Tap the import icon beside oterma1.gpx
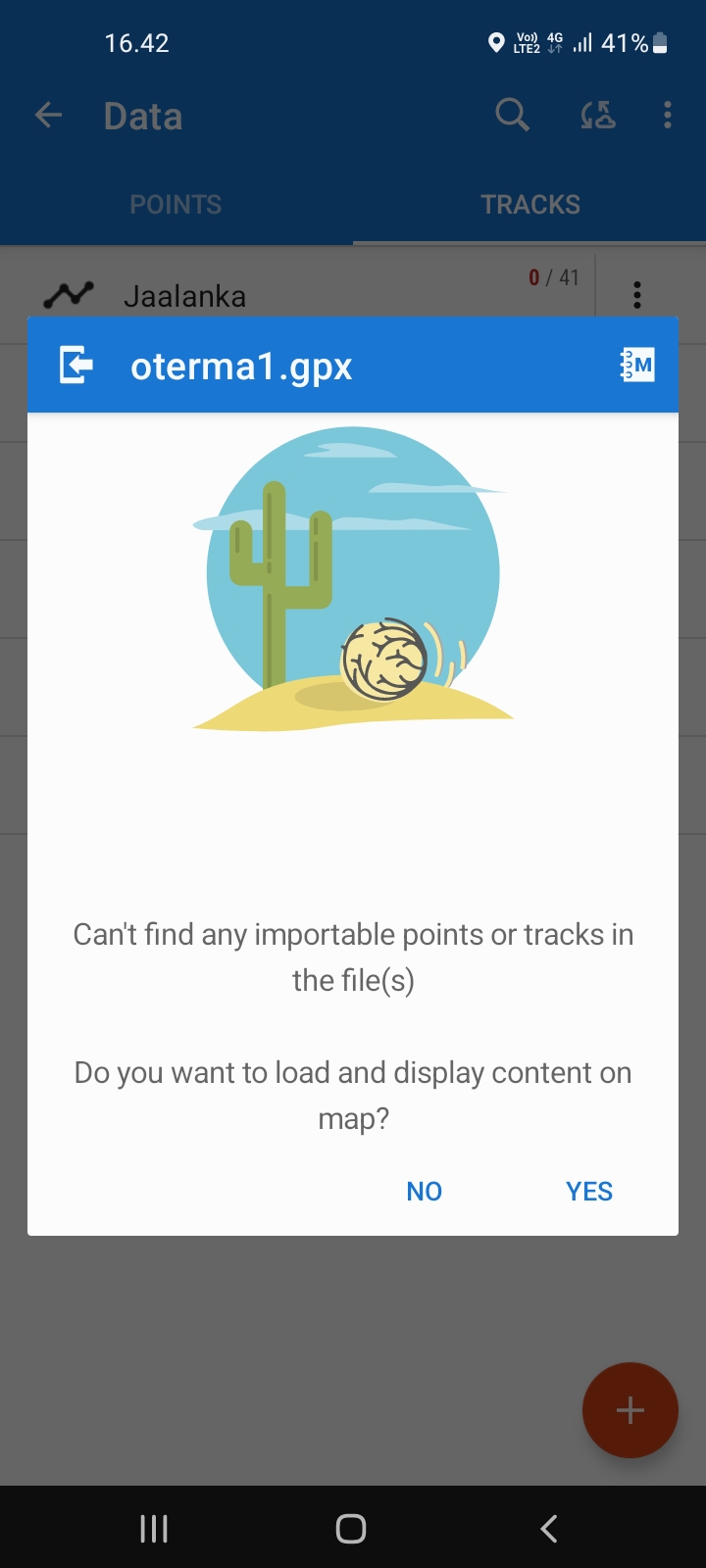Viewport: 706px width, 1568px height. (76, 365)
